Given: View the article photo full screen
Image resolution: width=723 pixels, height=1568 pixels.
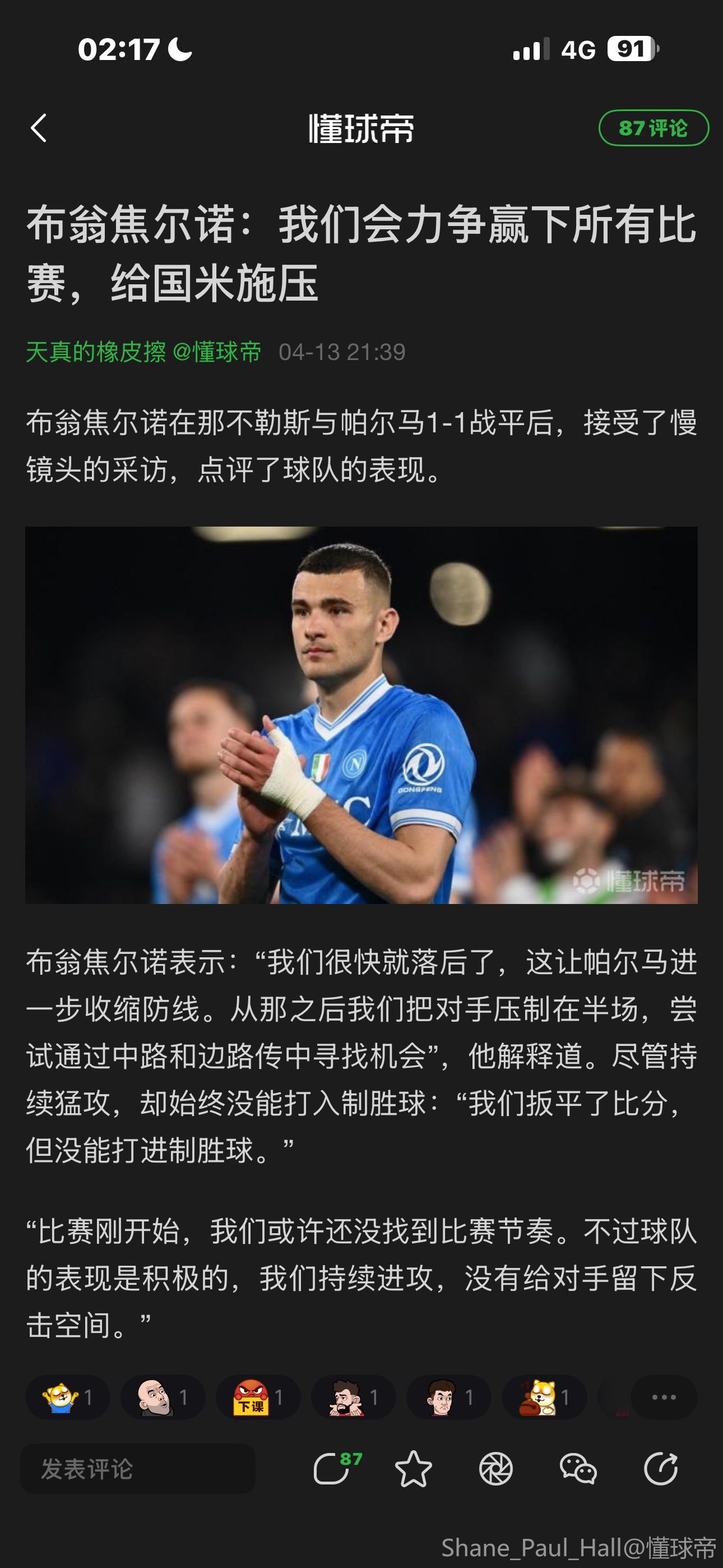Looking at the screenshot, I should coord(361,714).
